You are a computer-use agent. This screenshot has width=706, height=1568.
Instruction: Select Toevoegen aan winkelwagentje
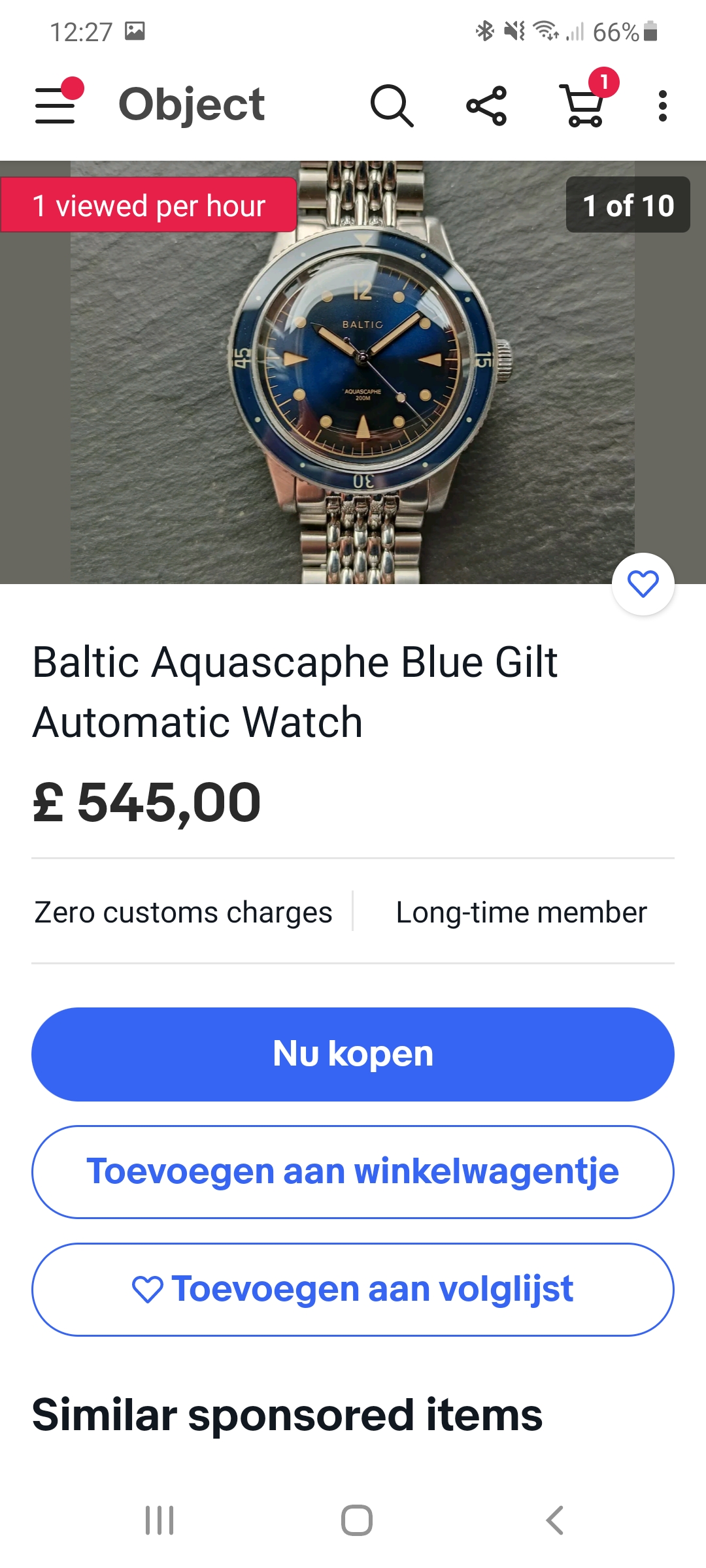coord(353,1171)
